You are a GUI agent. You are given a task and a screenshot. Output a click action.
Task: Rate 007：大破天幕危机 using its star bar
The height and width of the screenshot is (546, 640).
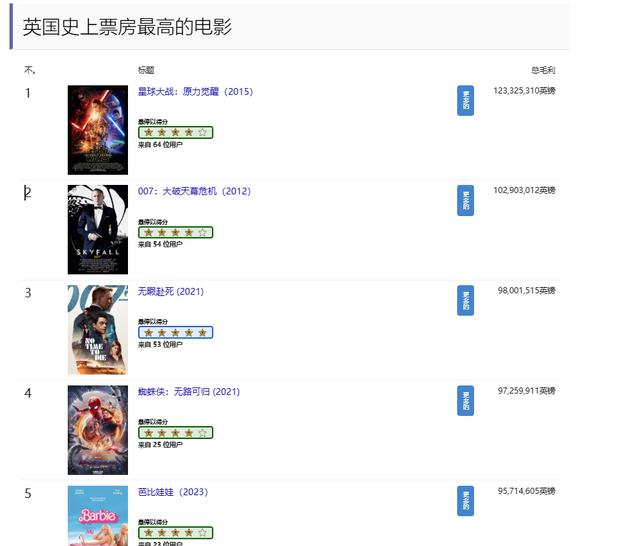point(176,232)
